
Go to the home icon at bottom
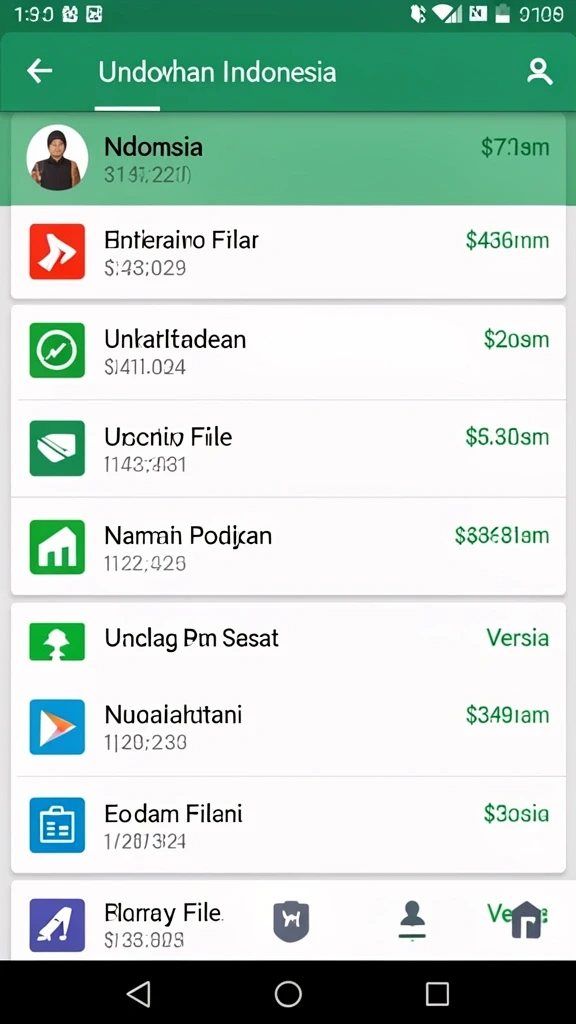click(x=526, y=920)
